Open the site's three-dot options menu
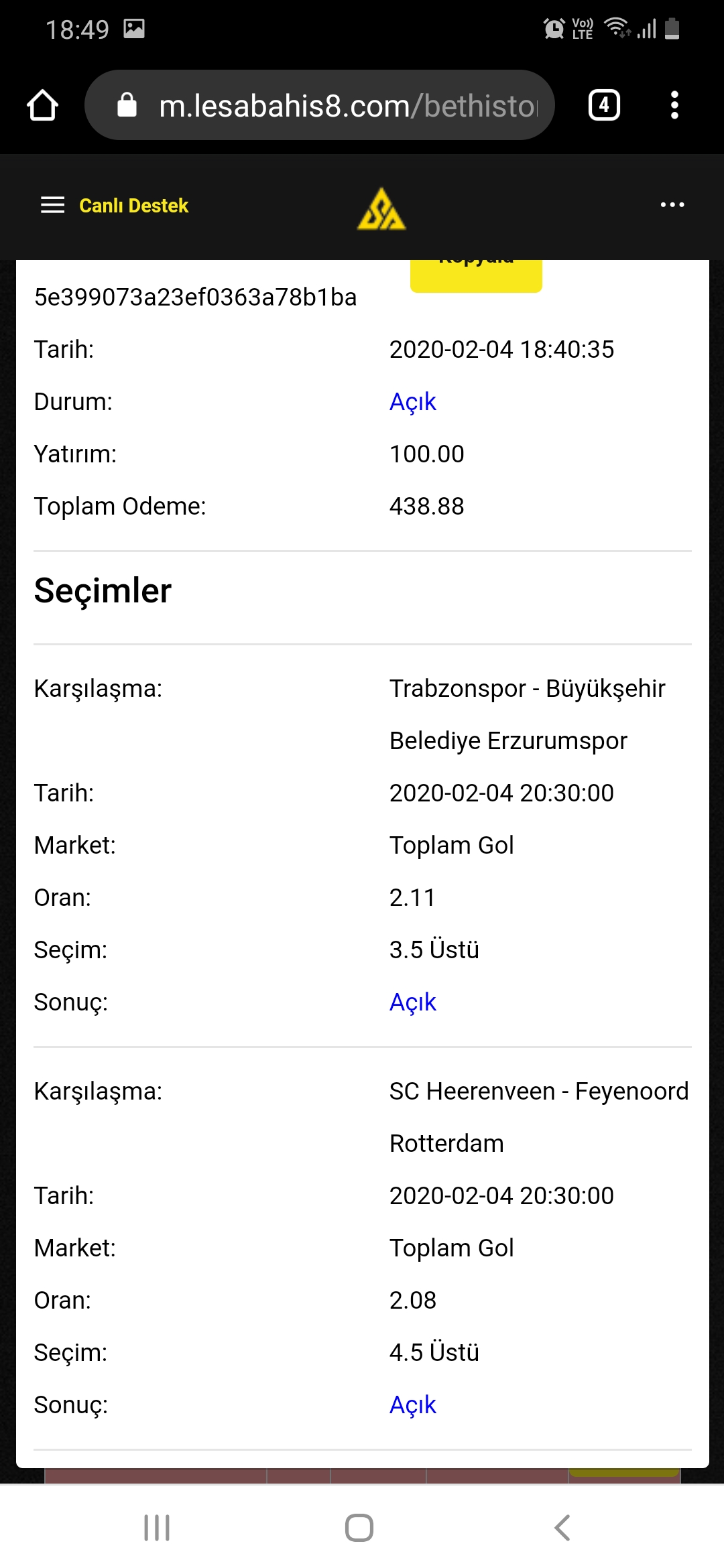The width and height of the screenshot is (724, 1568). point(672,205)
